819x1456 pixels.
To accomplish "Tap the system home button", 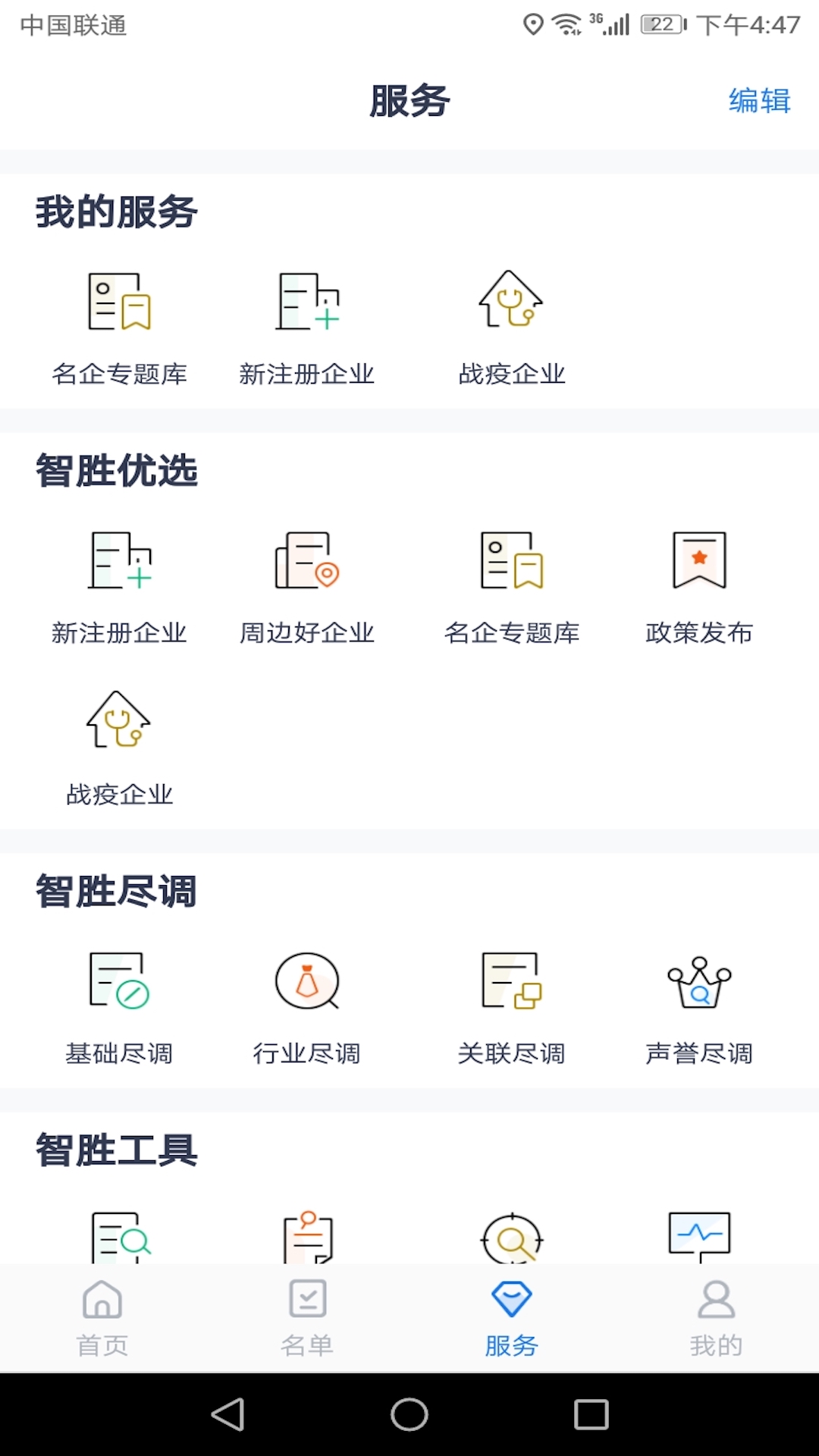I will point(409,1414).
